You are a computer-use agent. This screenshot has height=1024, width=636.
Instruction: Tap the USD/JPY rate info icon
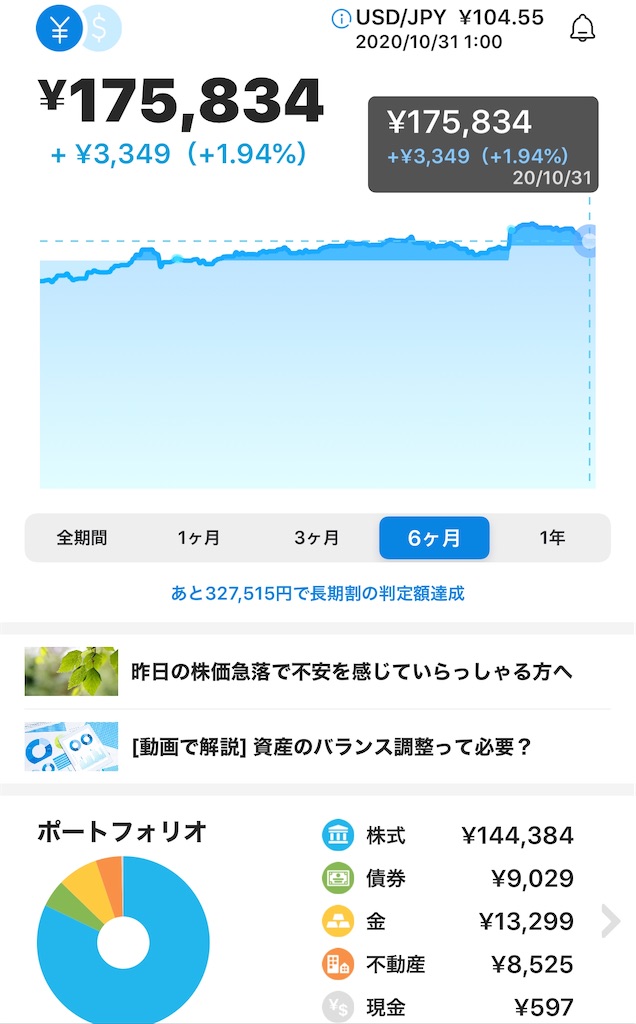(341, 18)
